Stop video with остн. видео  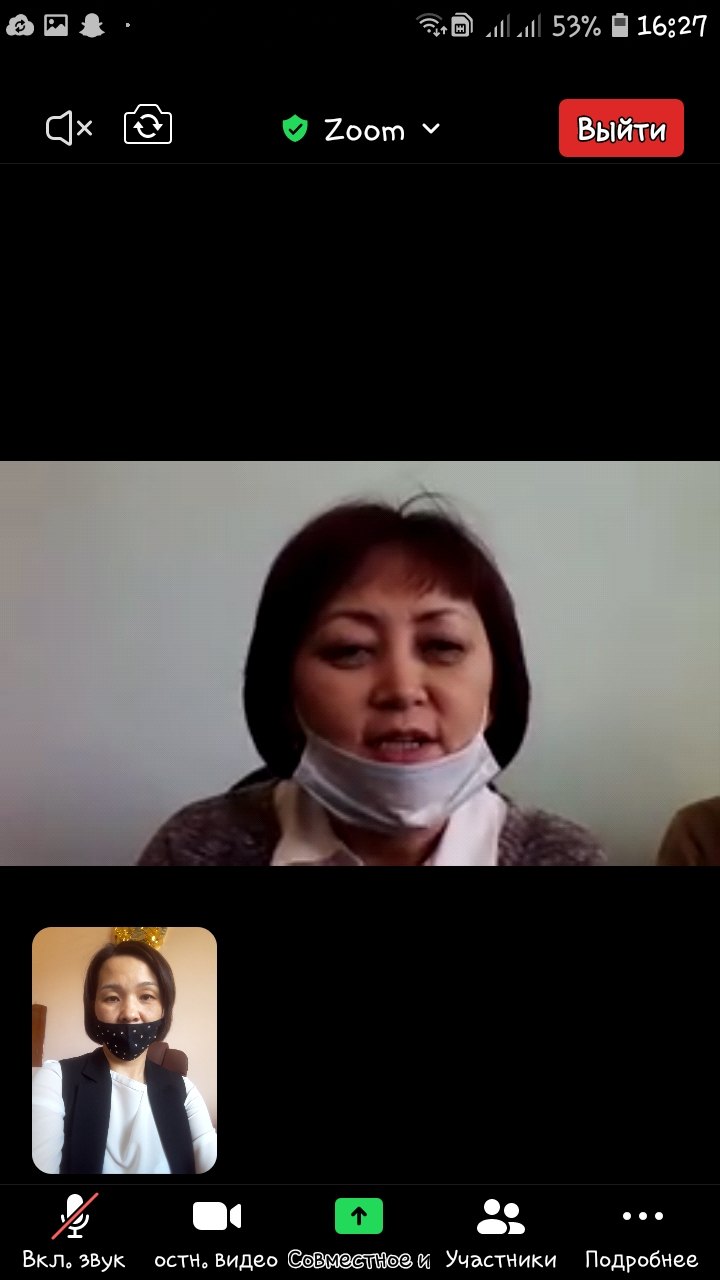click(x=216, y=1232)
